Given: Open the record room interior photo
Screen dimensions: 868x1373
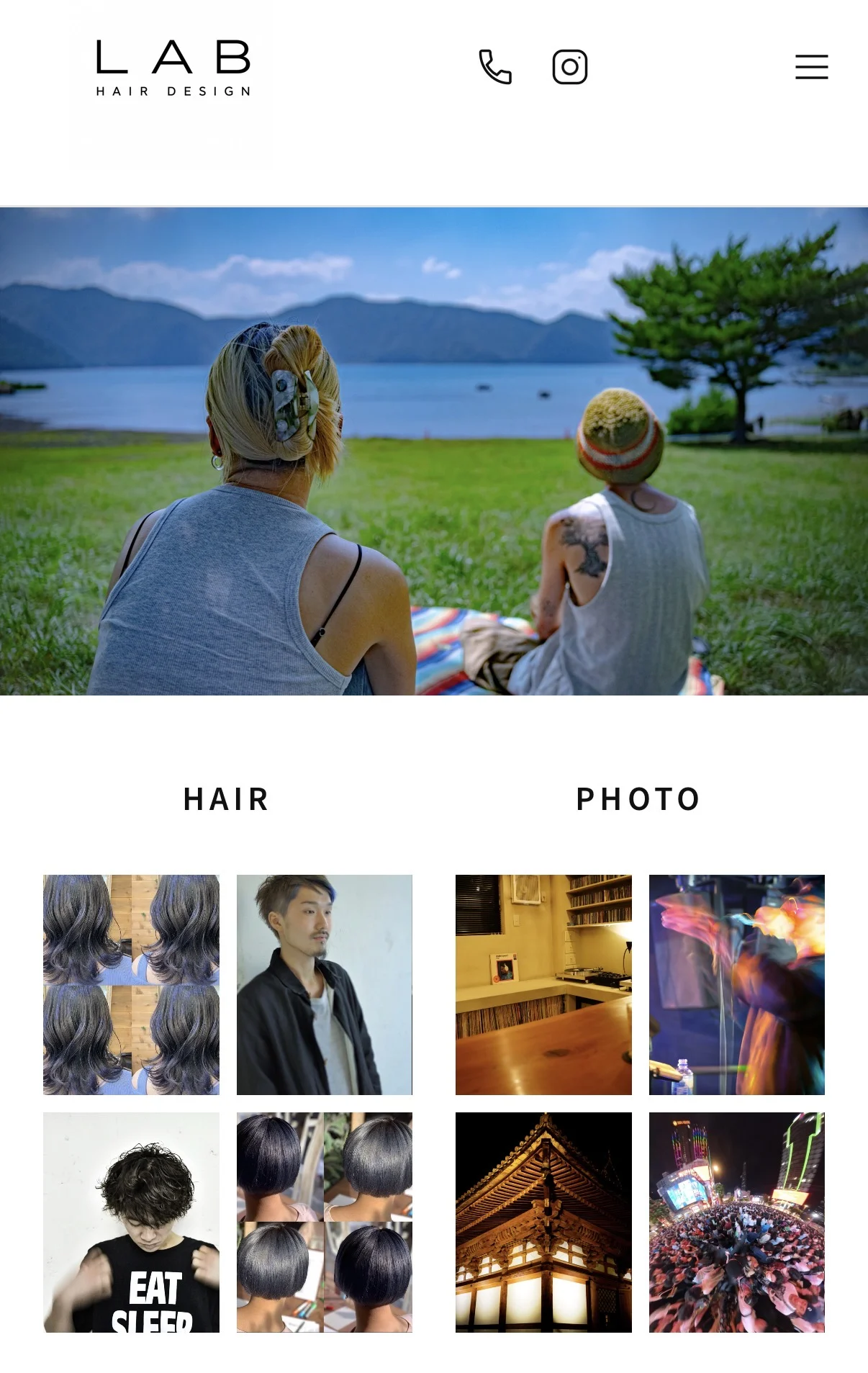Looking at the screenshot, I should (543, 985).
